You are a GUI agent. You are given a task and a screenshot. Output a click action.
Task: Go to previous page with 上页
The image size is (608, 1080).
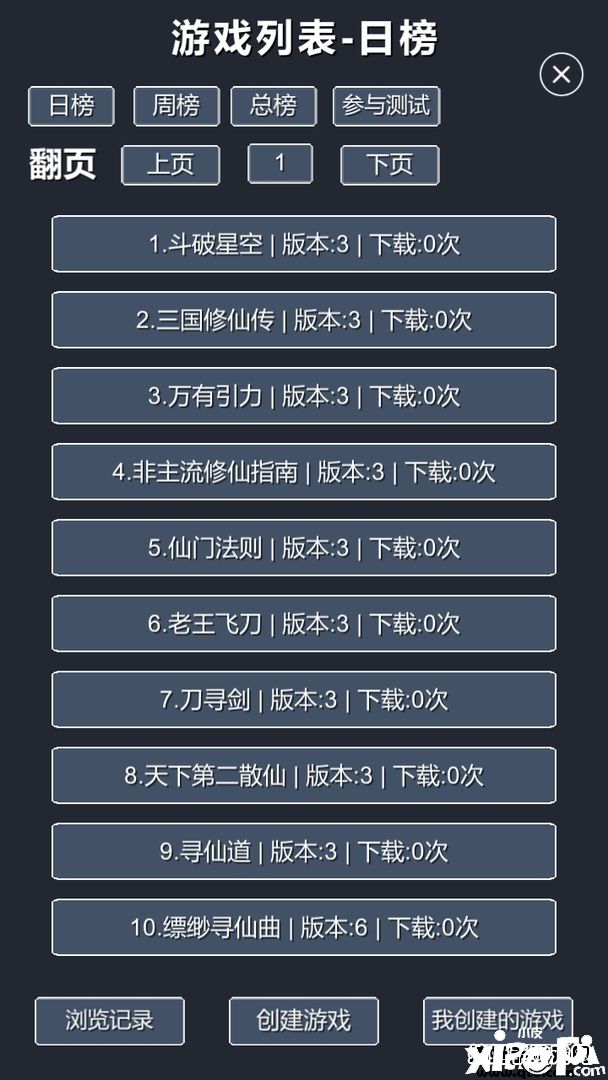coord(170,165)
